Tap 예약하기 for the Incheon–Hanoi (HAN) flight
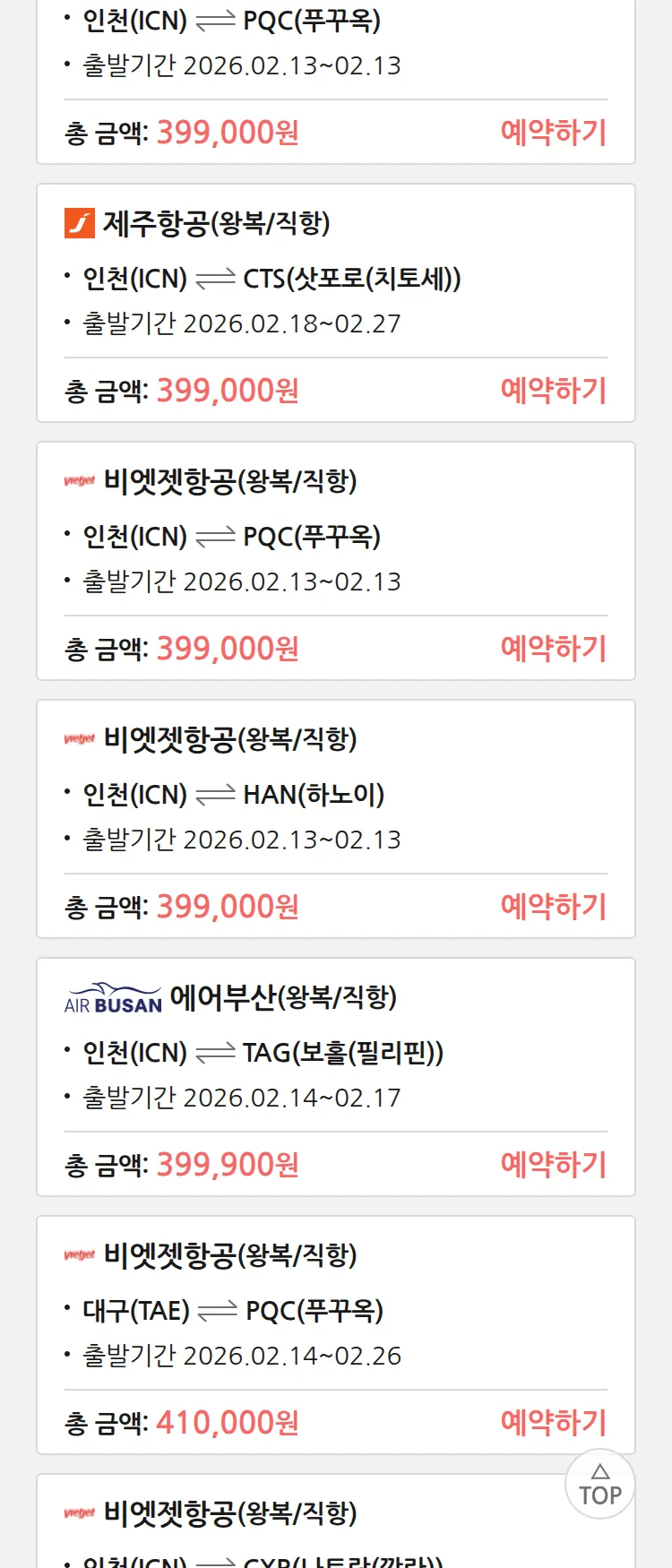Viewport: 672px width, 1568px height. 553,907
